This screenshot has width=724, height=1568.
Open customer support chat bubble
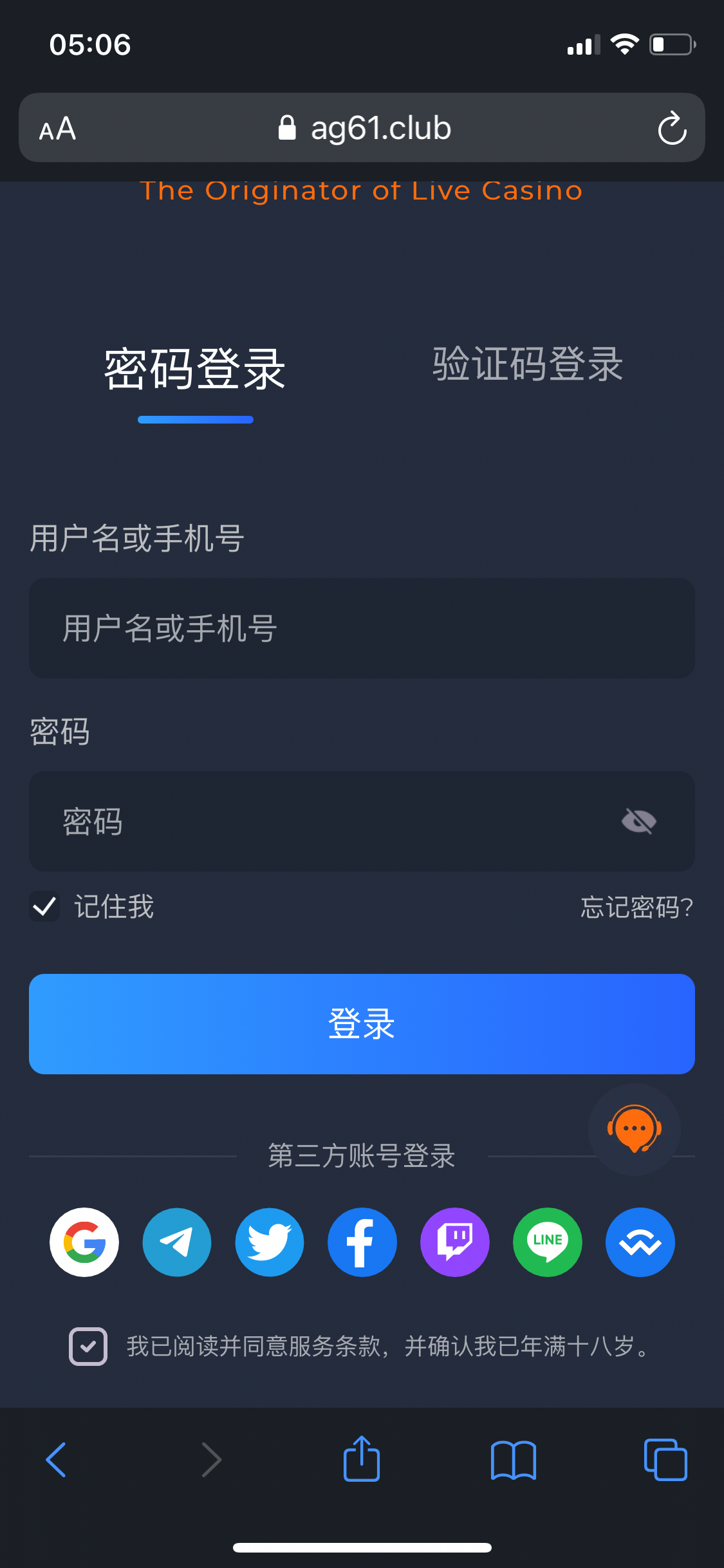point(635,1129)
